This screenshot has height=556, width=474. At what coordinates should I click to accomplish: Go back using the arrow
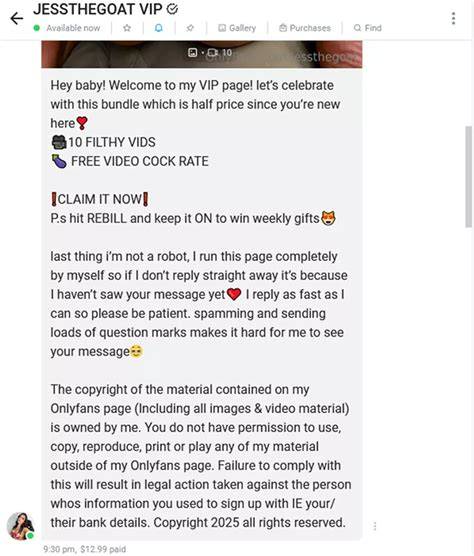tap(16, 18)
